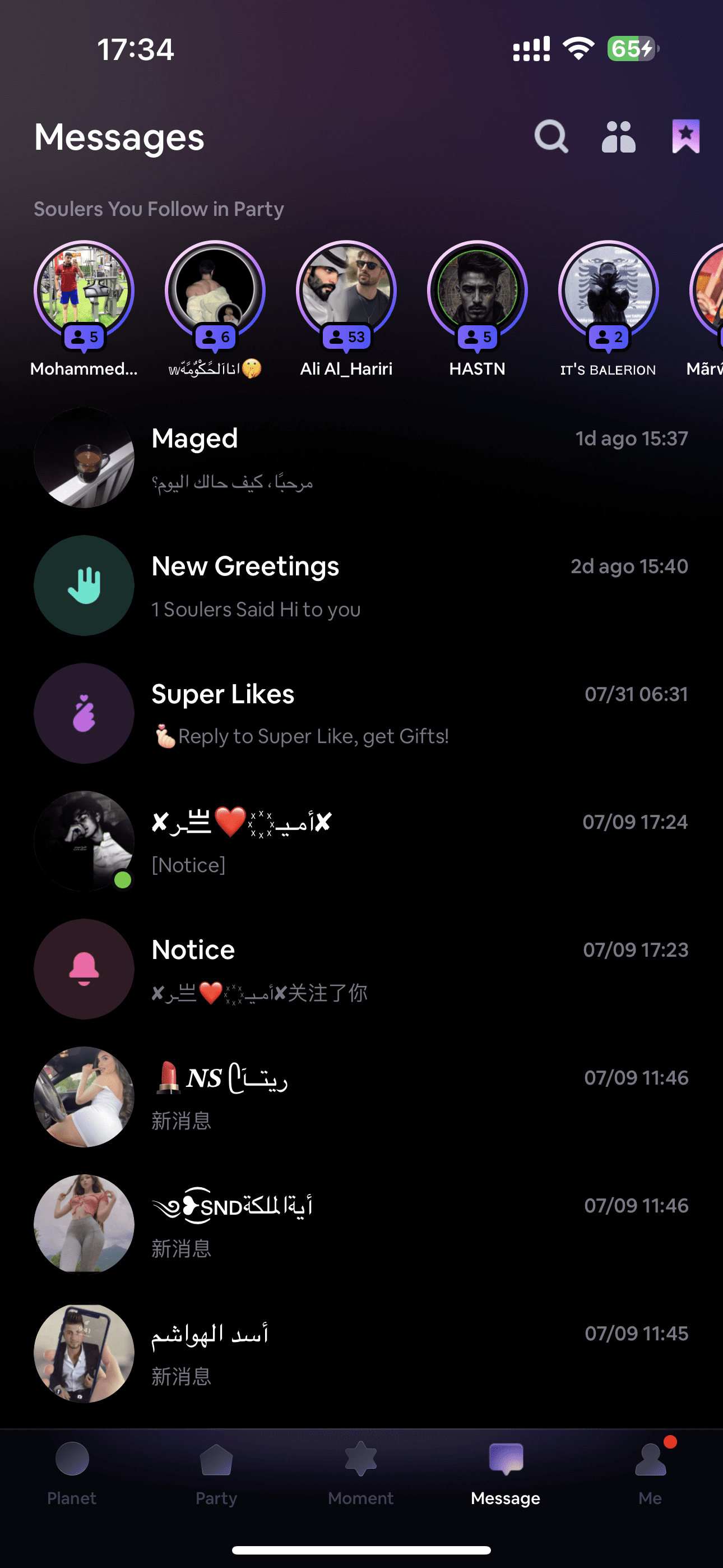Switch to the Party tab

[216, 1473]
